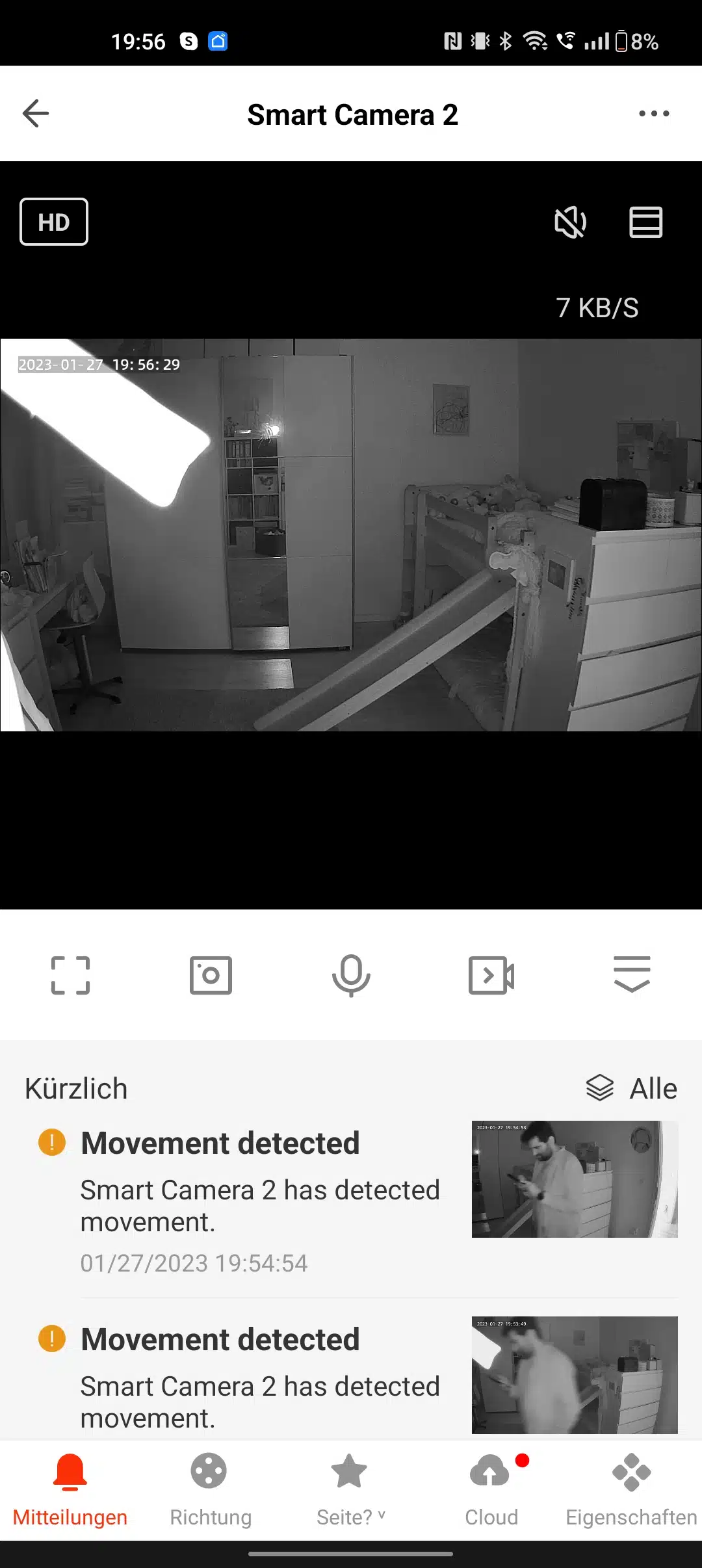This screenshot has height=1568, width=702.
Task: Show all notifications via Alle
Action: 632,1088
